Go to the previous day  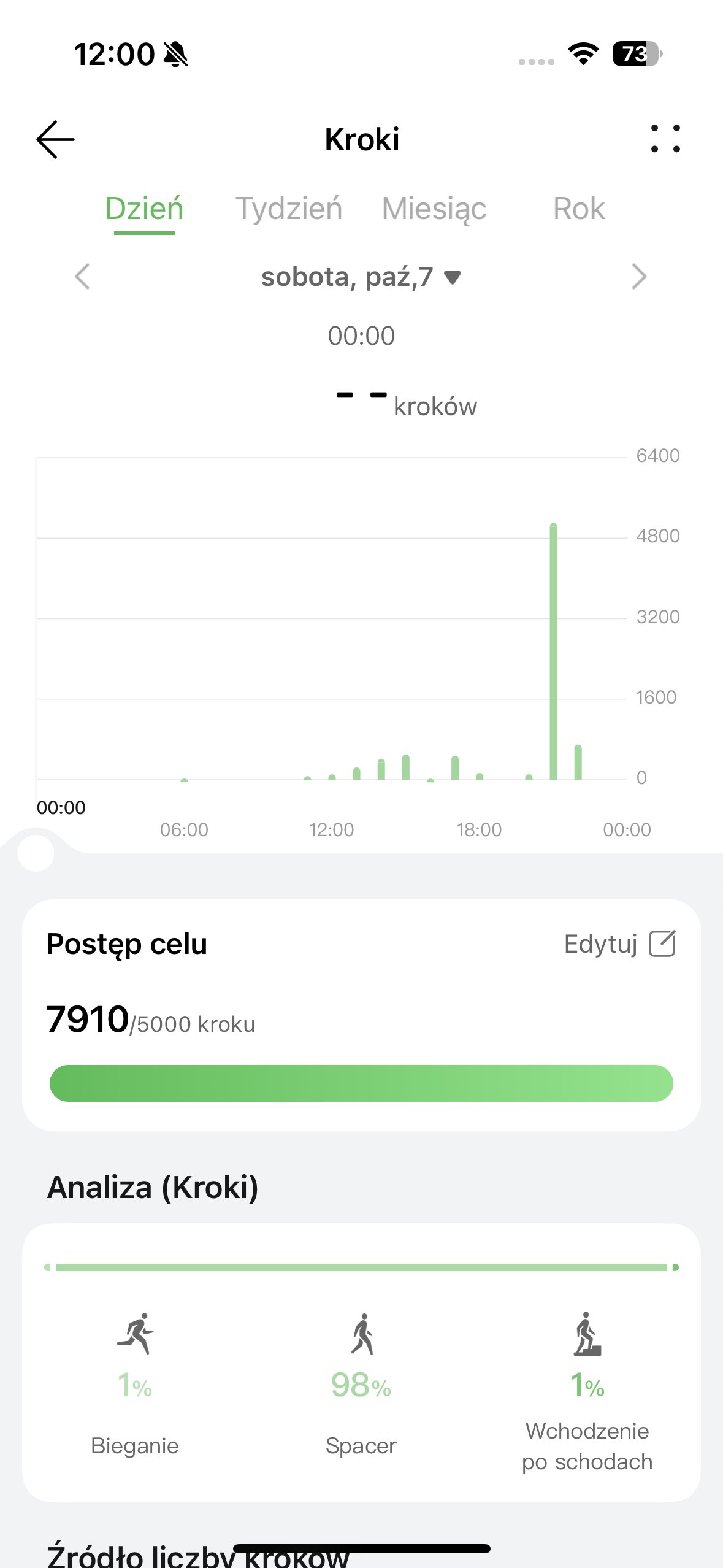coord(83,277)
